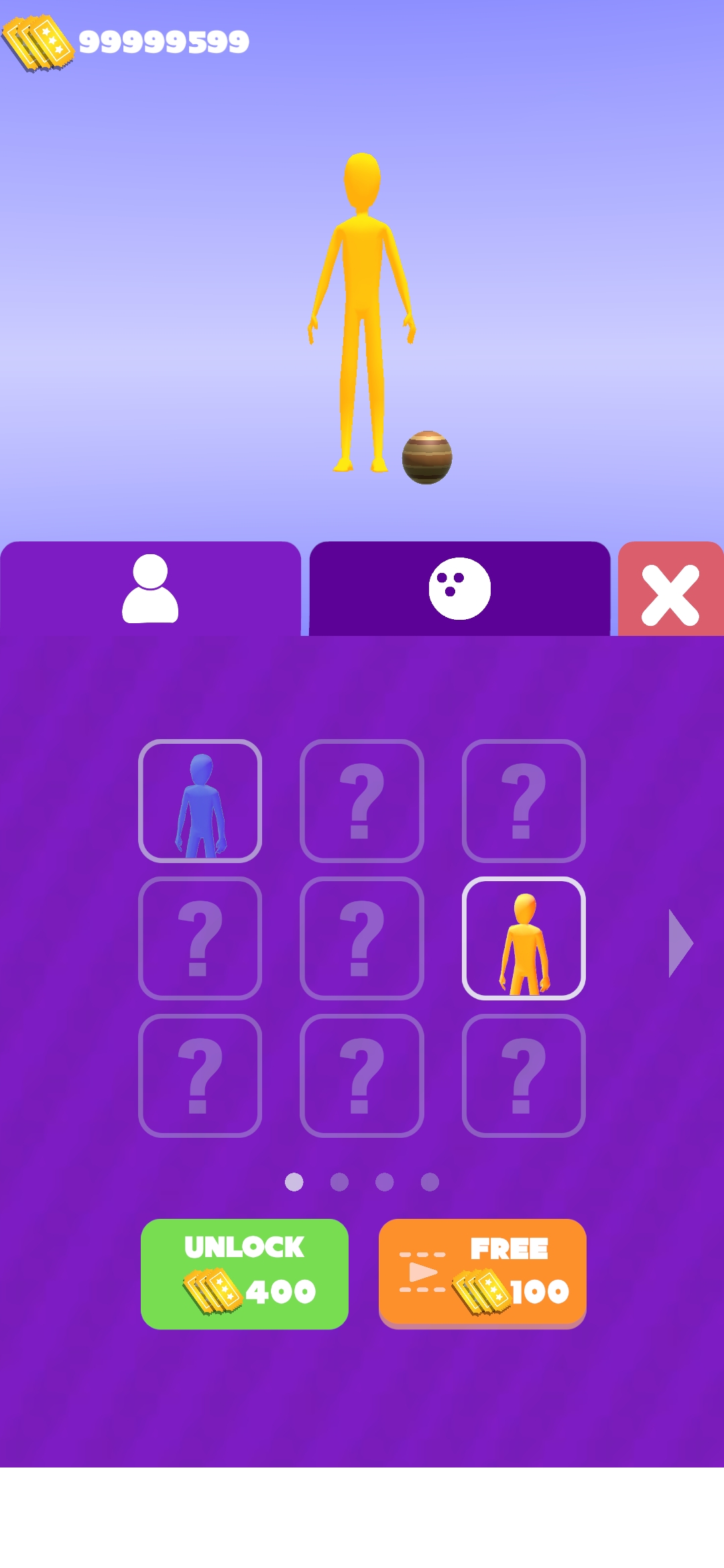Screen dimensions: 724x1568
Task: Select the blue character skin
Action: click(200, 801)
